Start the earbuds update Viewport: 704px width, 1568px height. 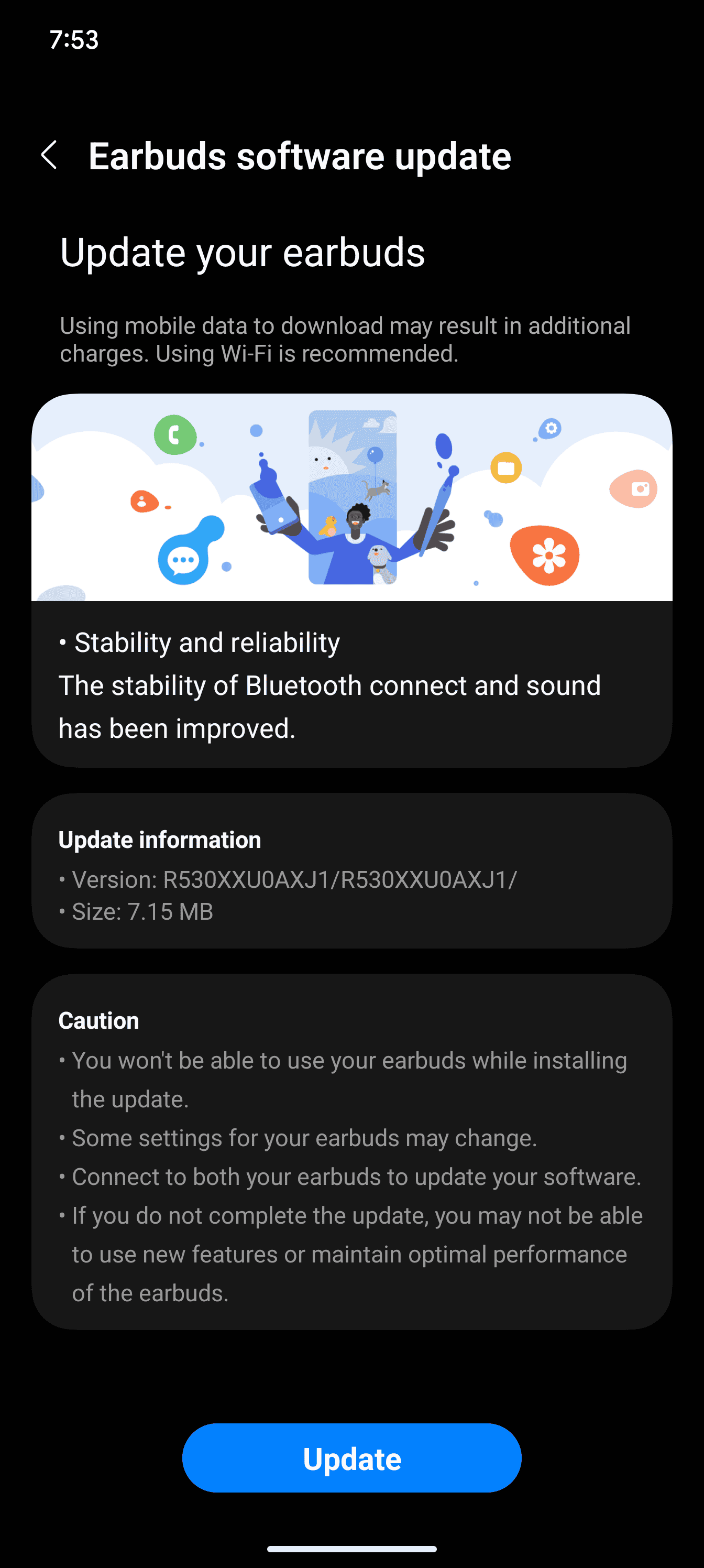[351, 1457]
